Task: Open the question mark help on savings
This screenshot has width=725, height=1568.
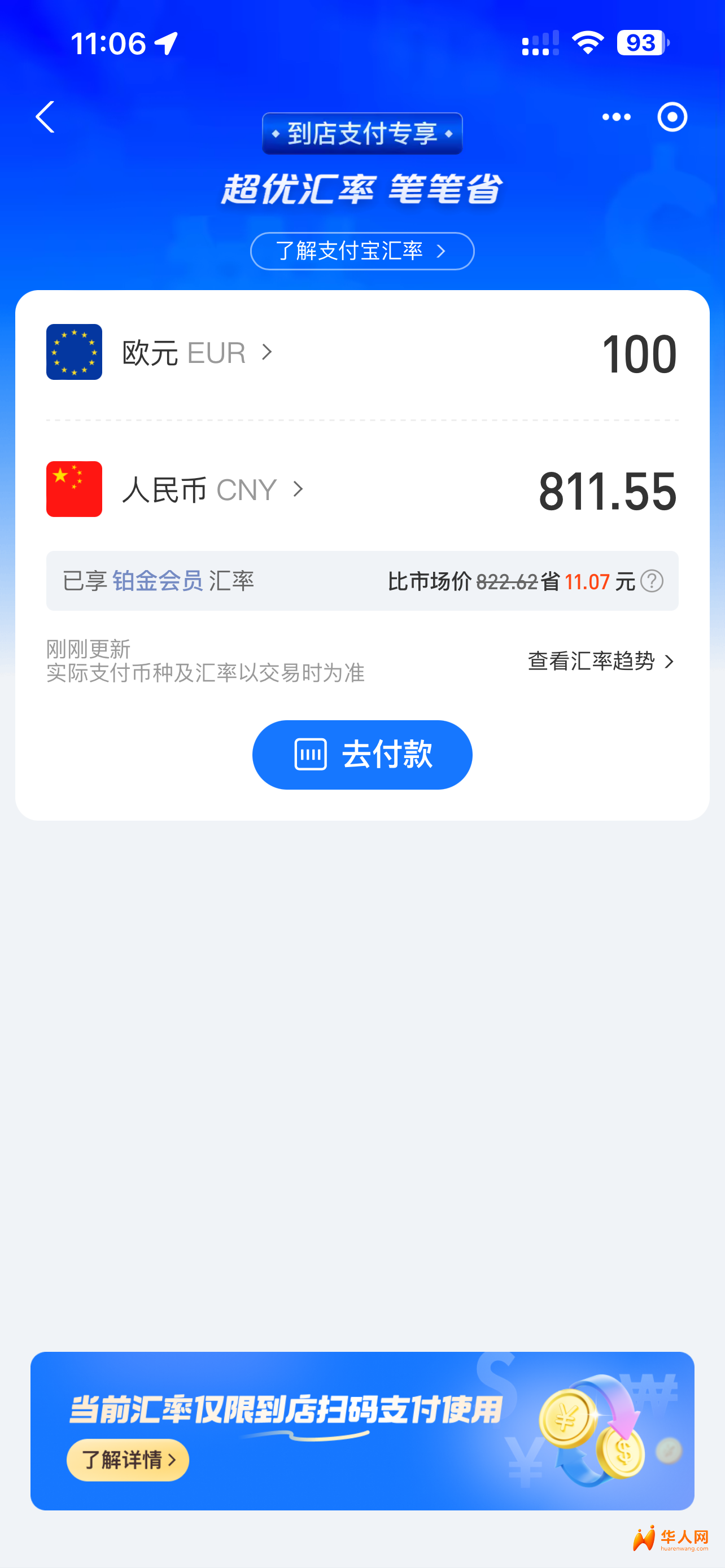Action: (652, 581)
